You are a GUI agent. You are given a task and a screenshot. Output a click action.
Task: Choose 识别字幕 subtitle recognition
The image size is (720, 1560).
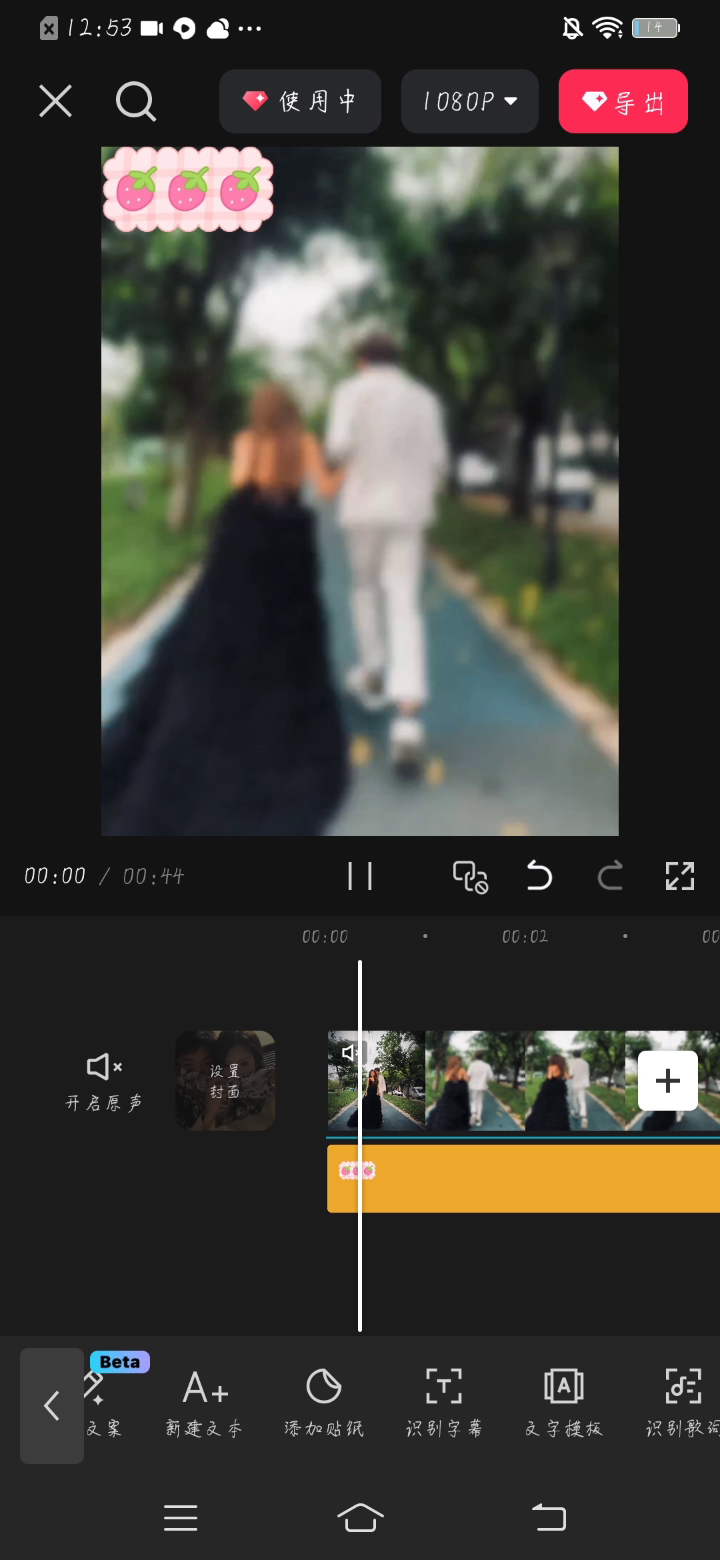(444, 1403)
